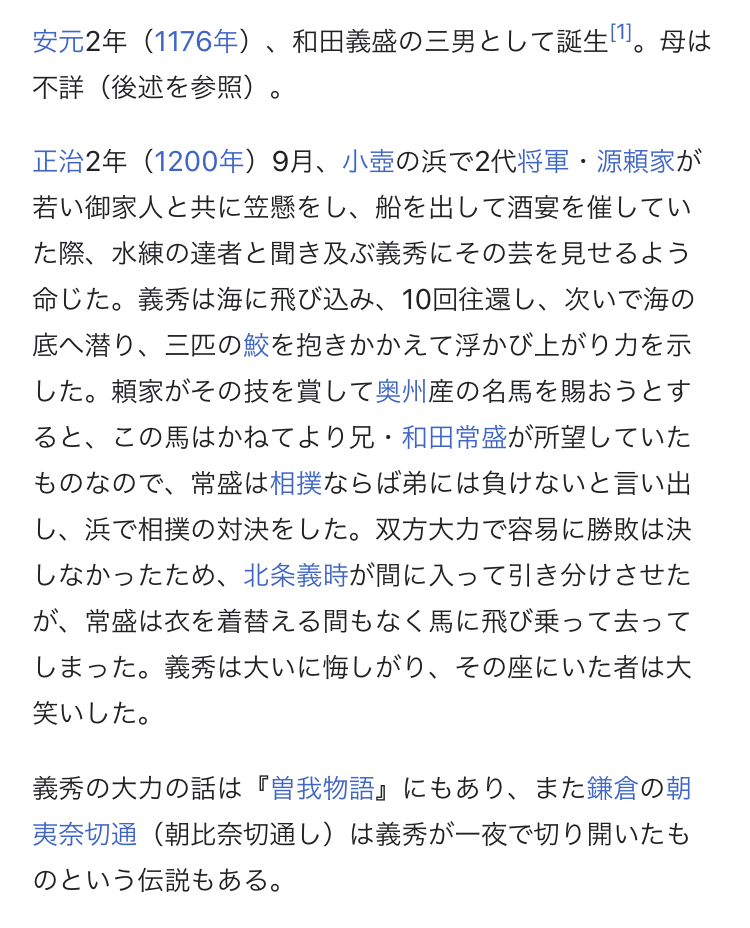
Task: Open the 鮫 link
Action: point(257,345)
